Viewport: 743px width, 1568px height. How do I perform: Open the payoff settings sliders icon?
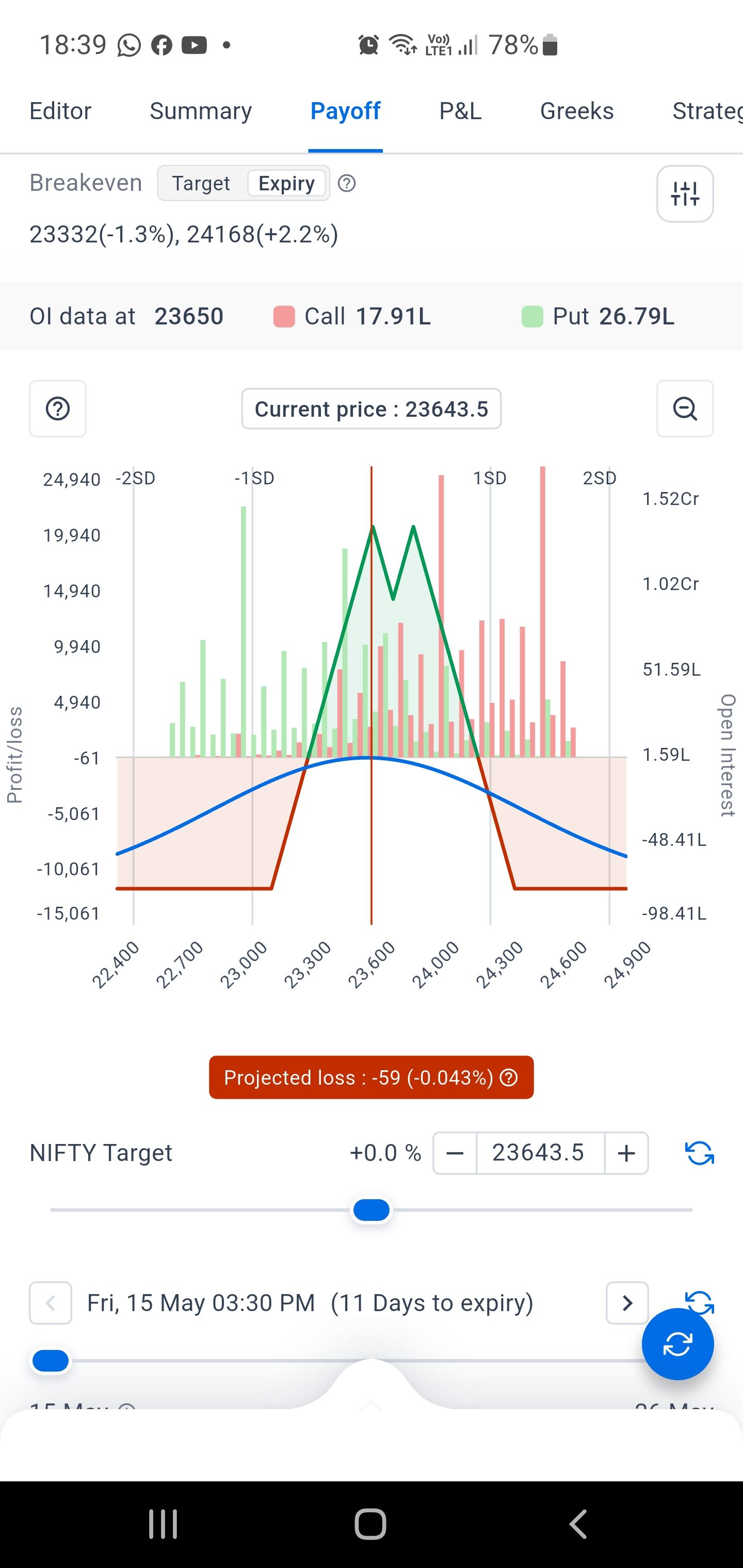point(685,194)
